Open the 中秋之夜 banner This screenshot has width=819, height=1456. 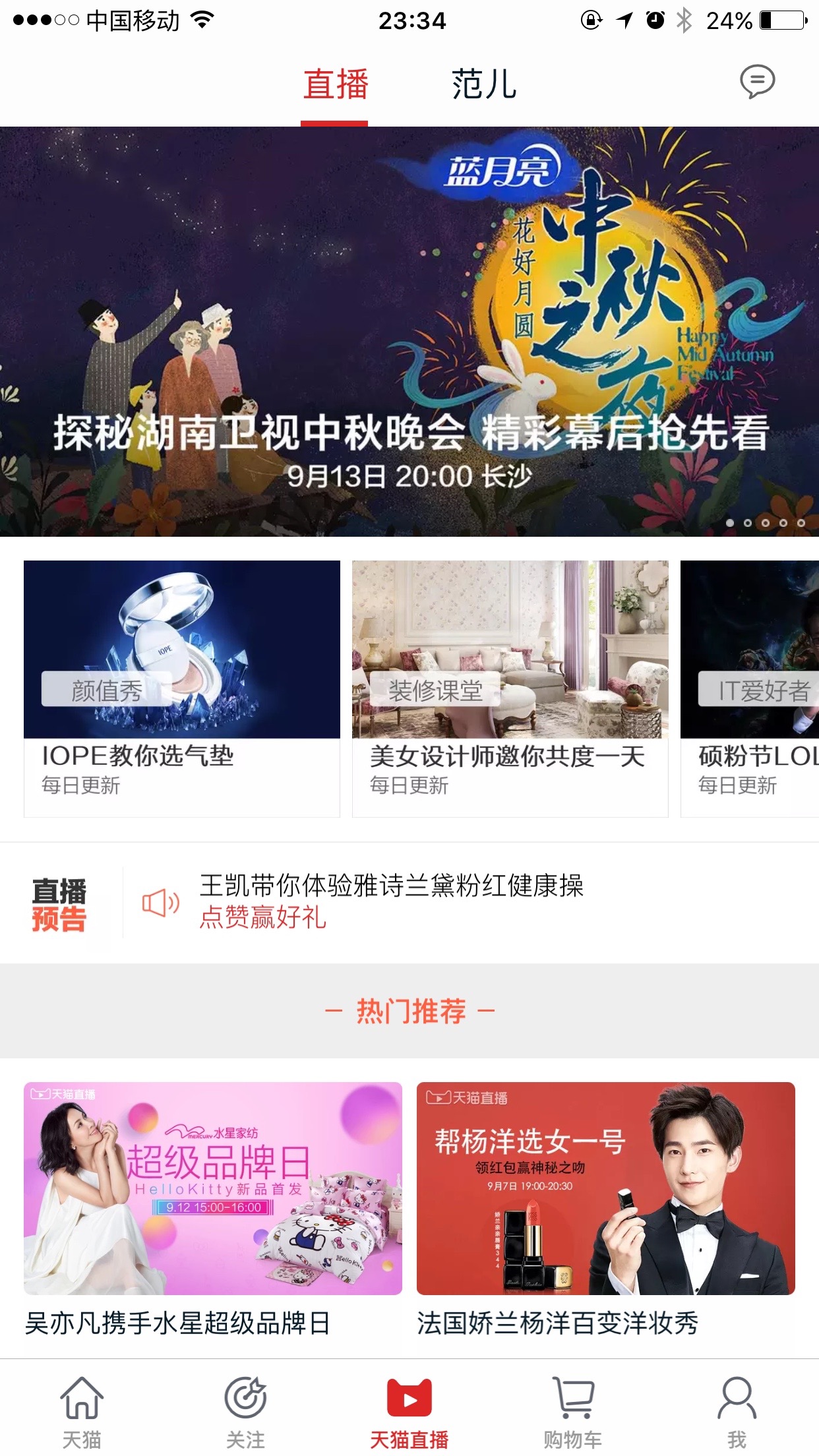coord(409,332)
